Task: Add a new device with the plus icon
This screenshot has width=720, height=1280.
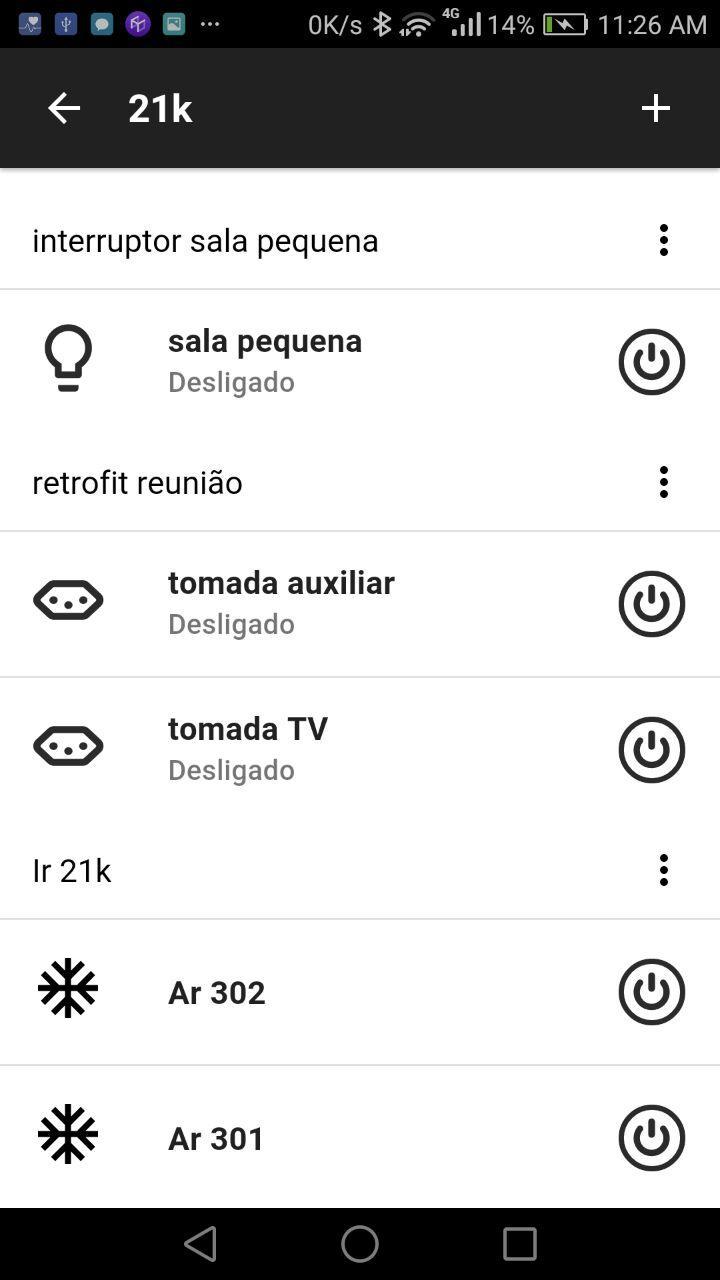Action: pos(656,108)
